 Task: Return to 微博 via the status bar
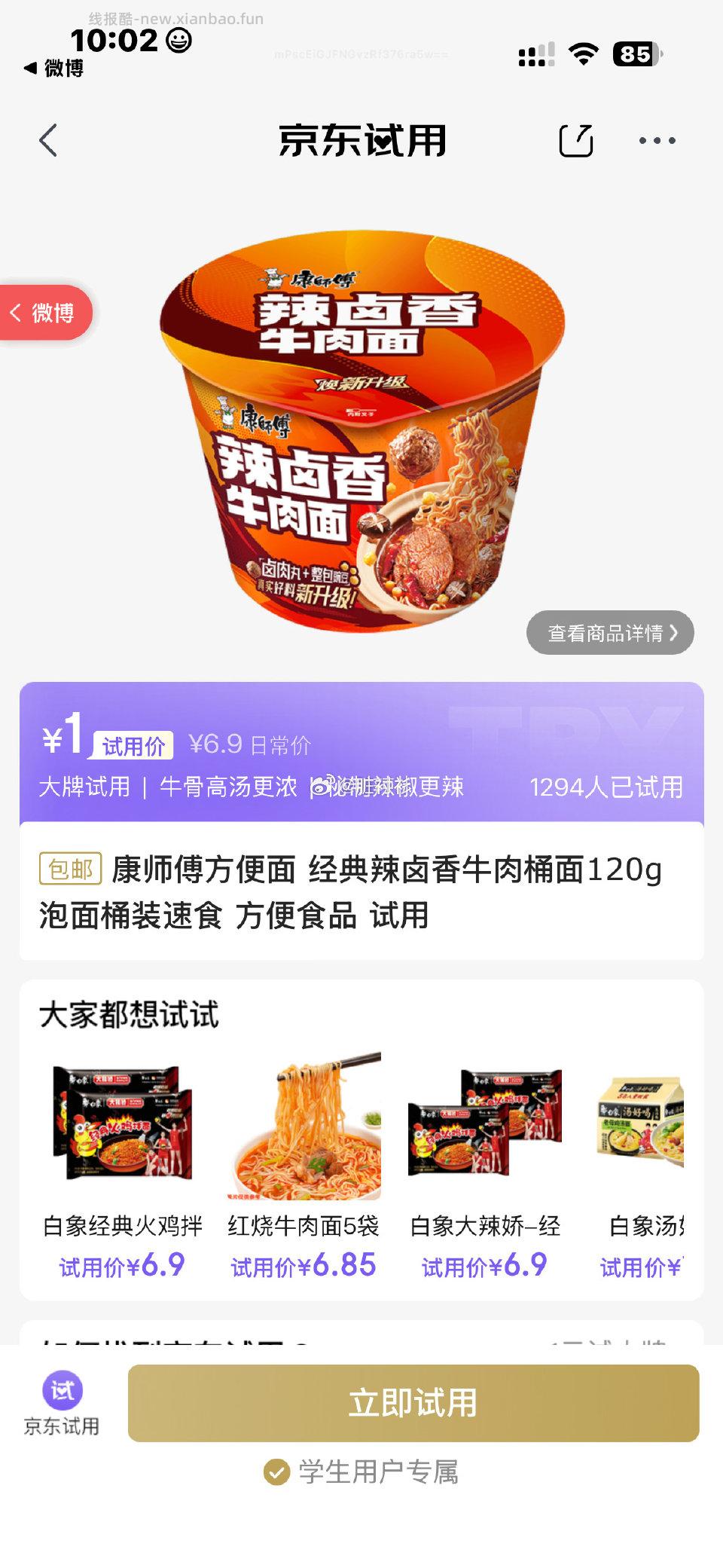coord(53,72)
